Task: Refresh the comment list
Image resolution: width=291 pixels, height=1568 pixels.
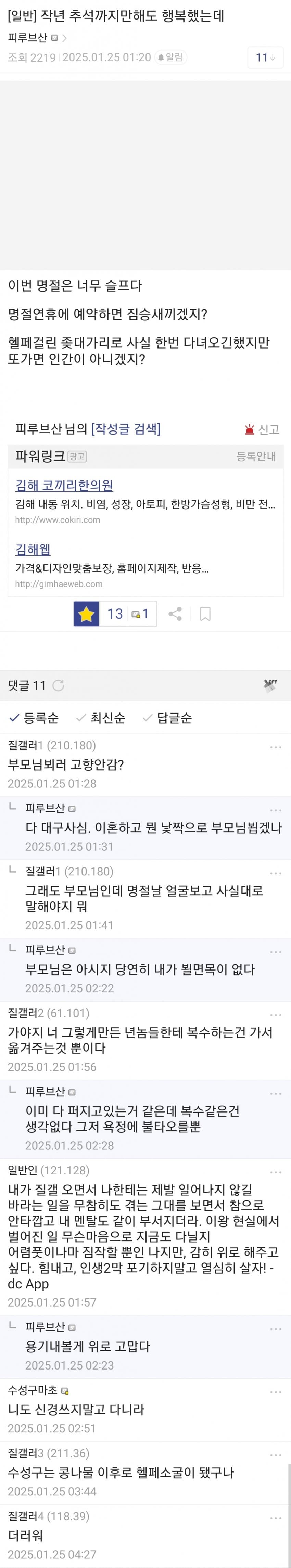Action: point(59,685)
